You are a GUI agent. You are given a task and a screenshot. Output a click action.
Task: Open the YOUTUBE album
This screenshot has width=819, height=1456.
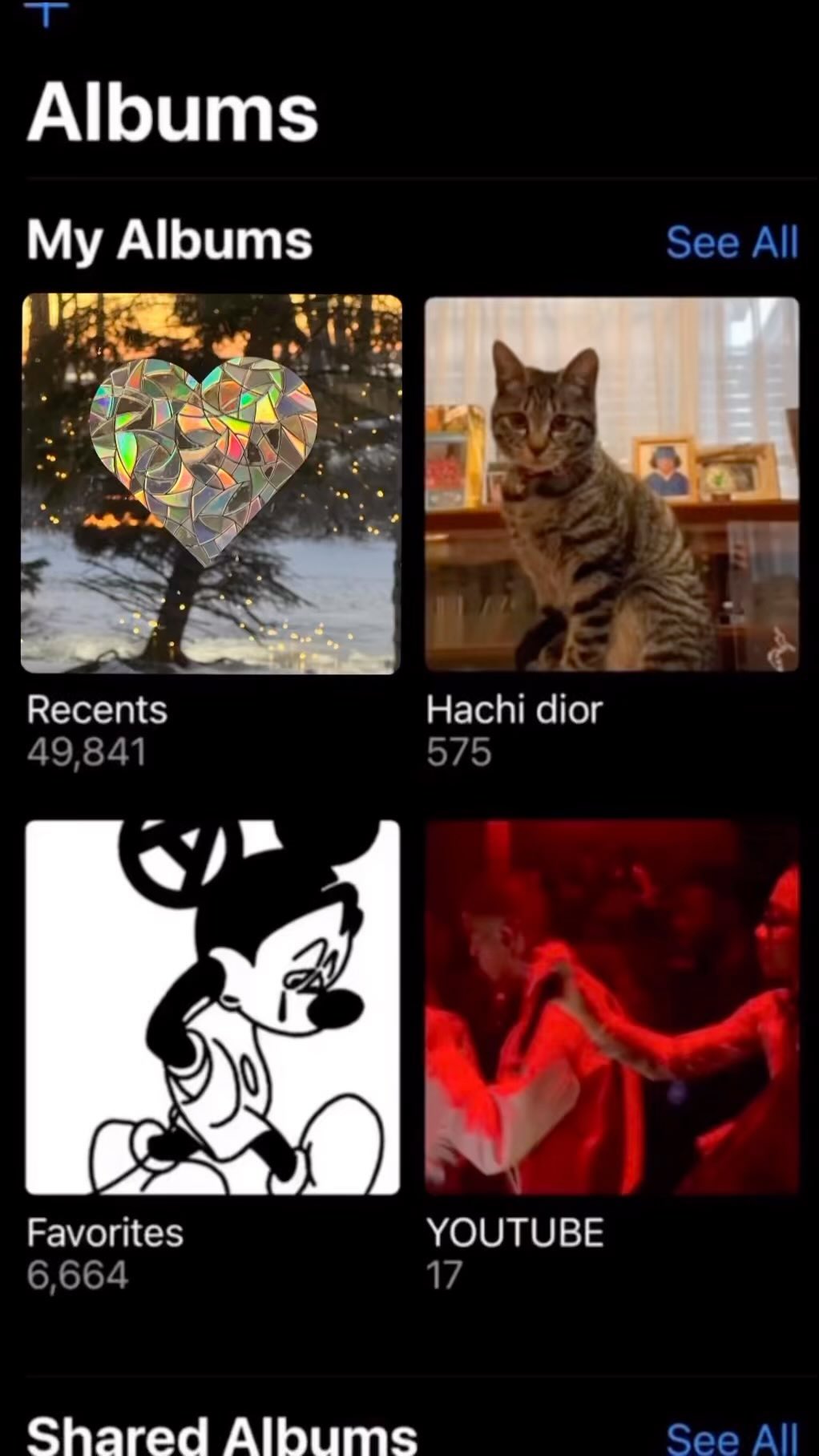[x=611, y=1007]
